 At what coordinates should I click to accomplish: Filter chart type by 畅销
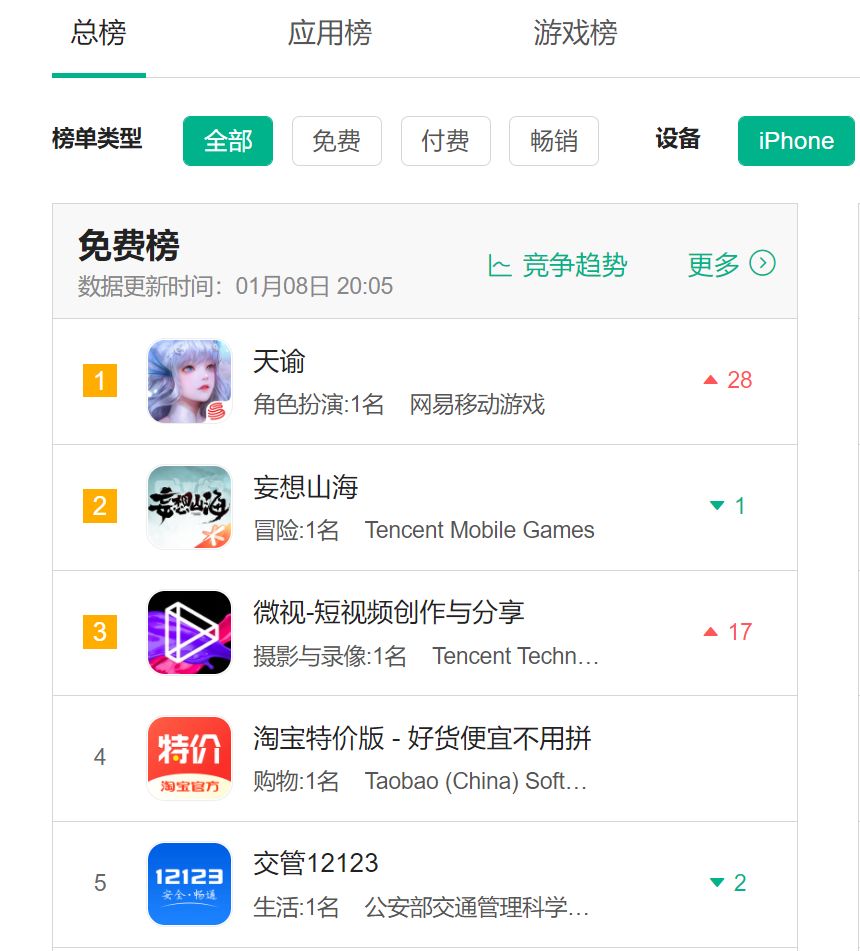pos(553,141)
